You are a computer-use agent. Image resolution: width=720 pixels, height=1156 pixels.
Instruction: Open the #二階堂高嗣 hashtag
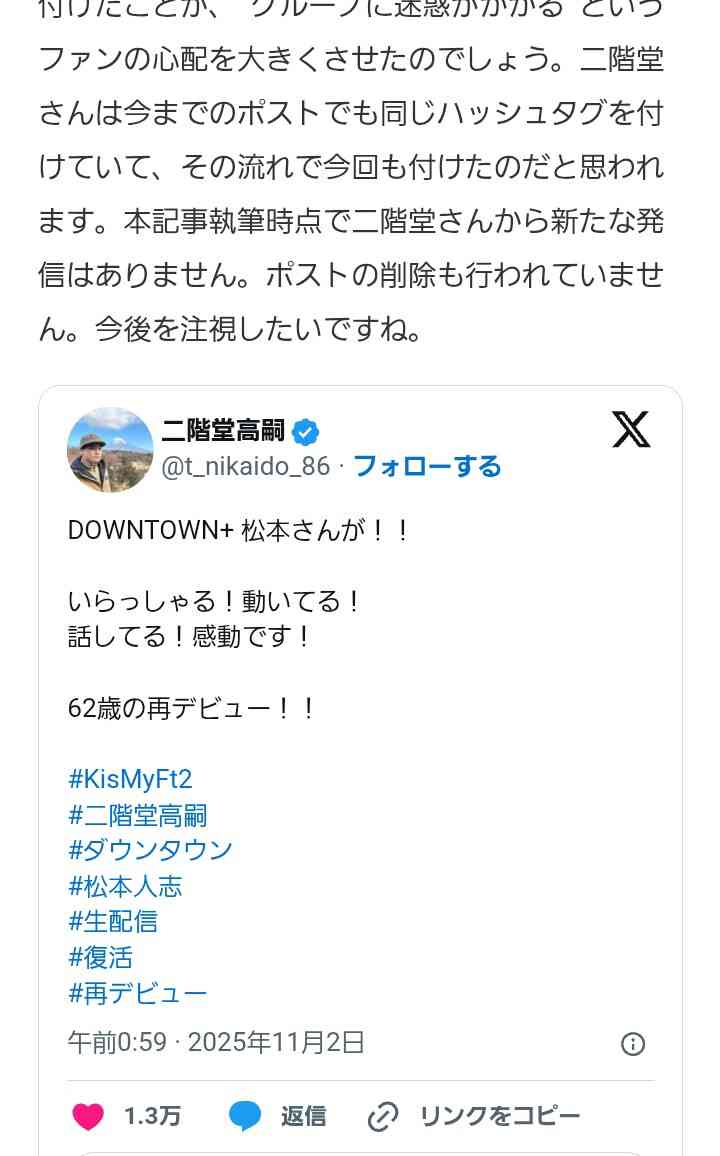coord(137,815)
